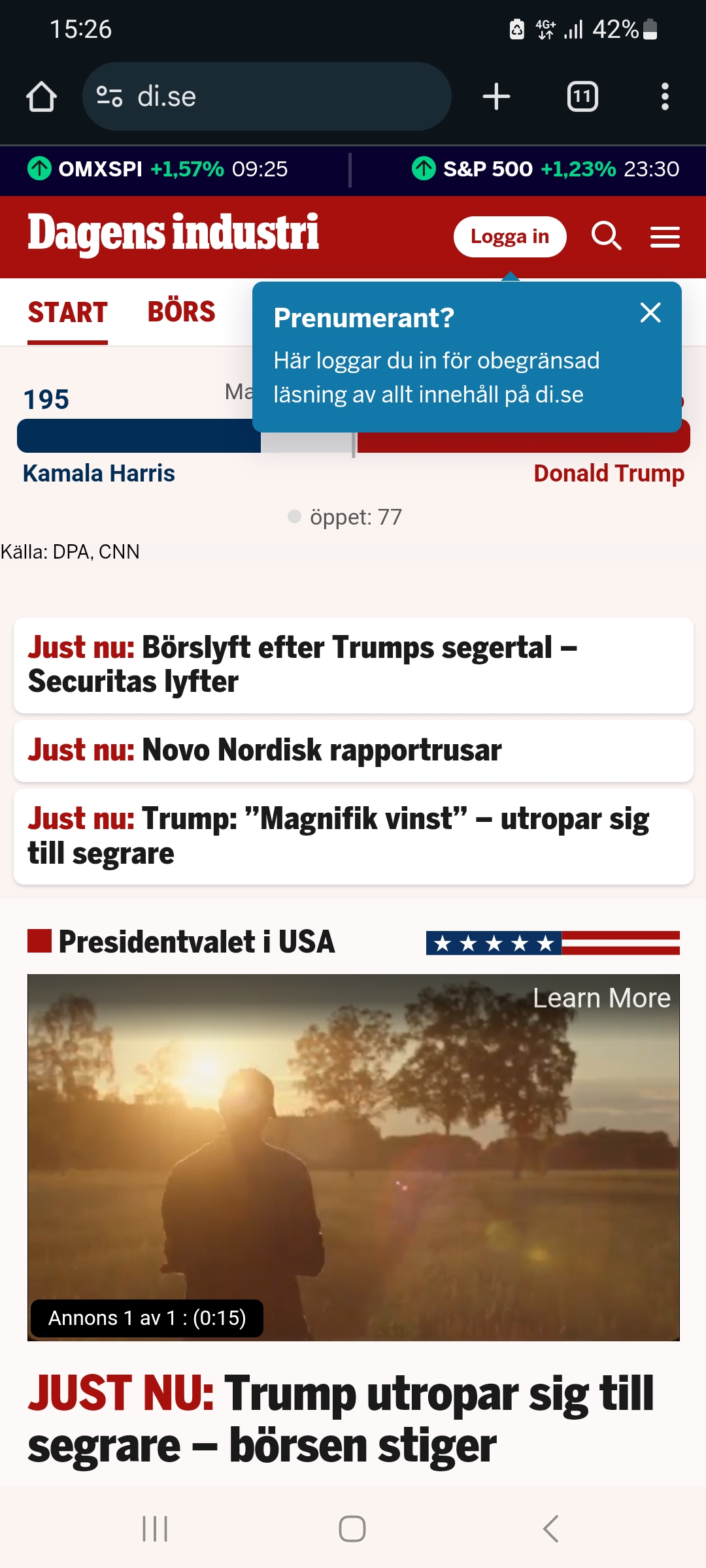Show recent apps from the navigation bar

click(x=155, y=1529)
